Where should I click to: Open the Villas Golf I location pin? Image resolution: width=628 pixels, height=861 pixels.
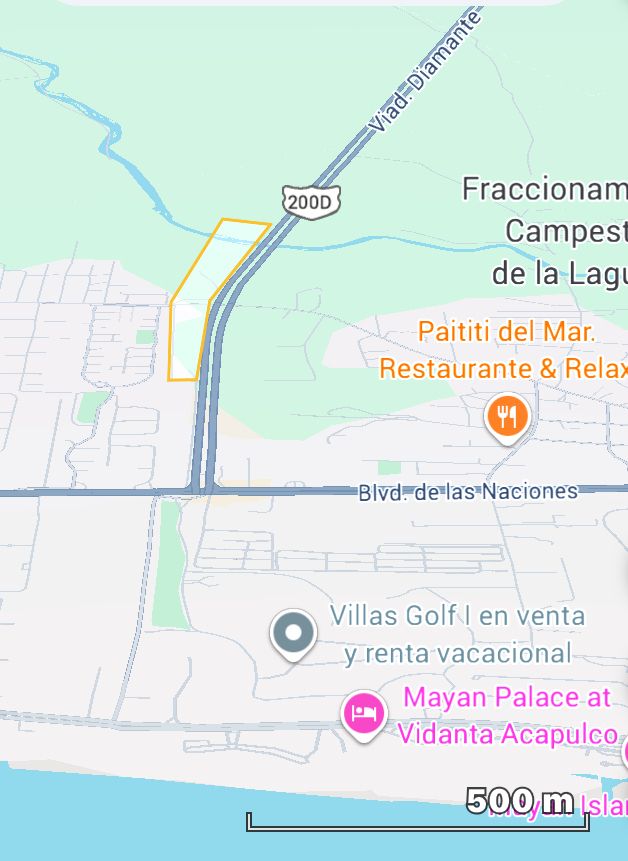293,633
